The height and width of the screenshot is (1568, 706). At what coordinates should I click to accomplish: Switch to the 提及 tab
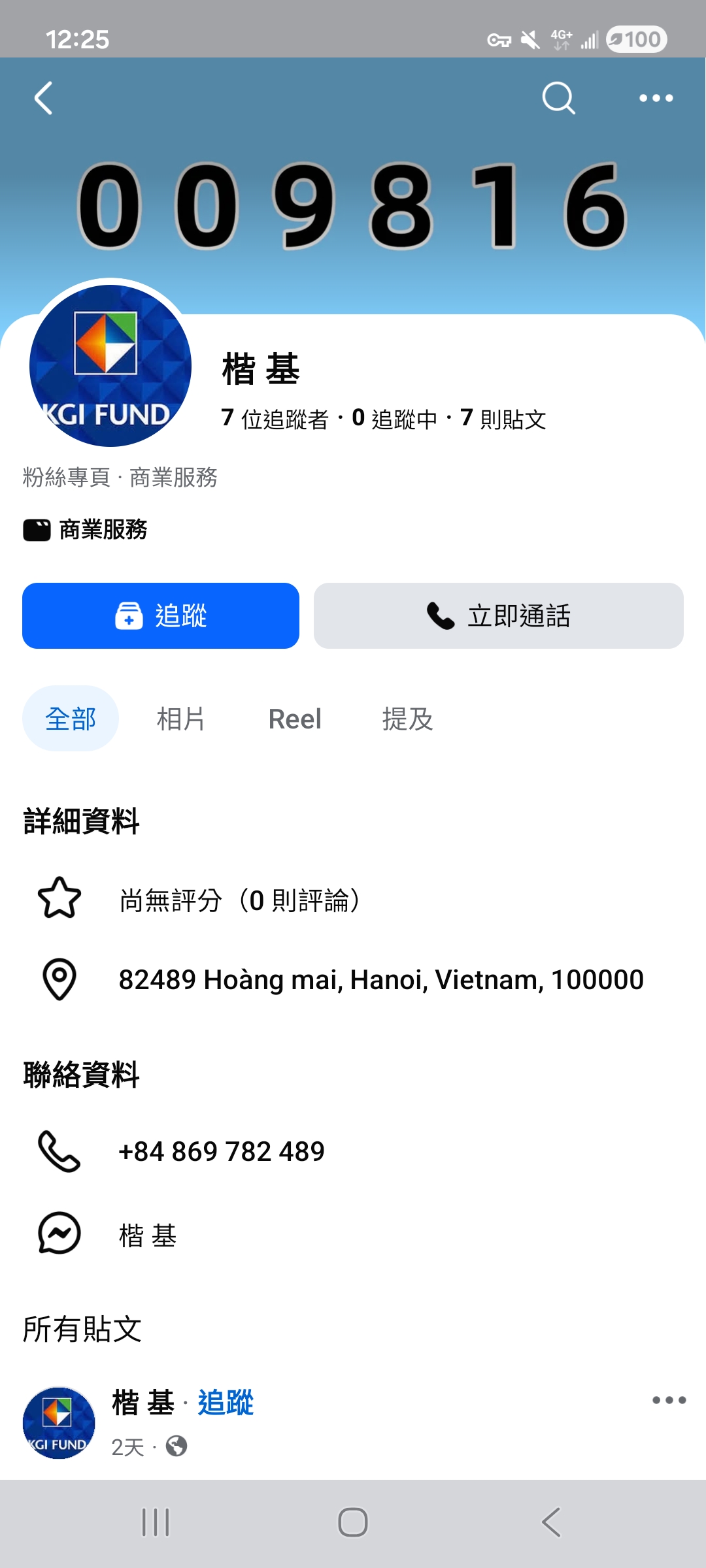407,719
